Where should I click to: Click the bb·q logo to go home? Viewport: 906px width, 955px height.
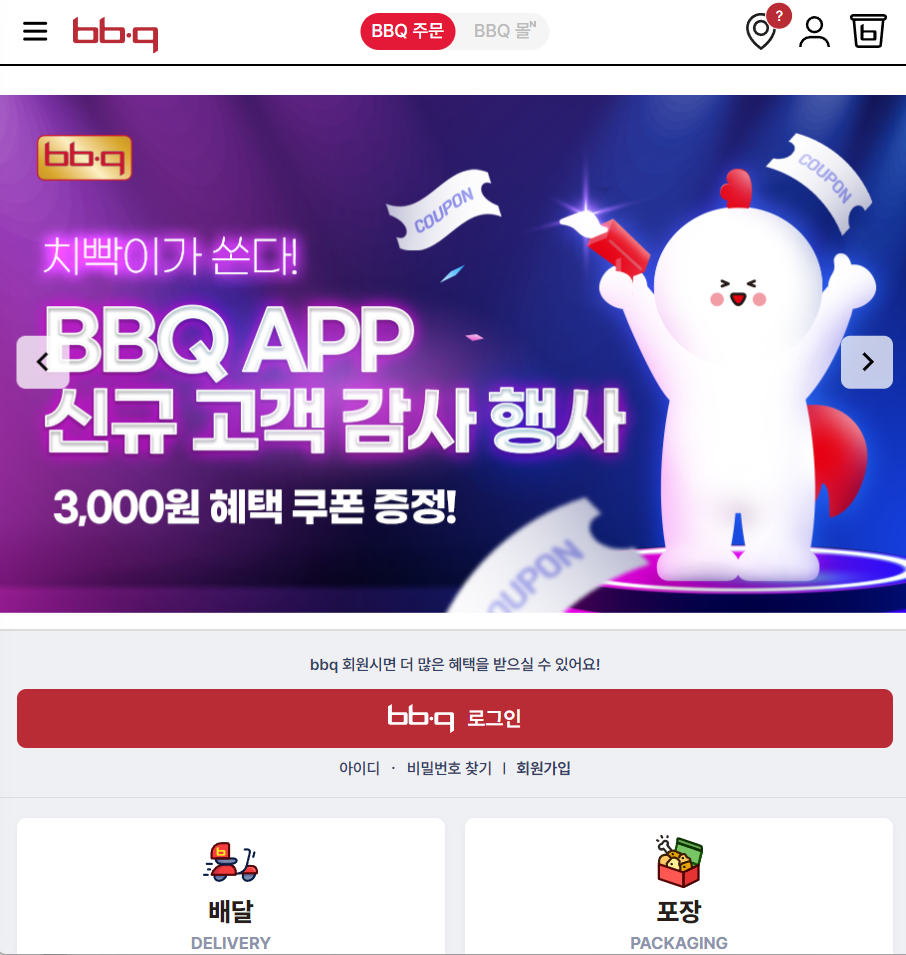pos(114,34)
